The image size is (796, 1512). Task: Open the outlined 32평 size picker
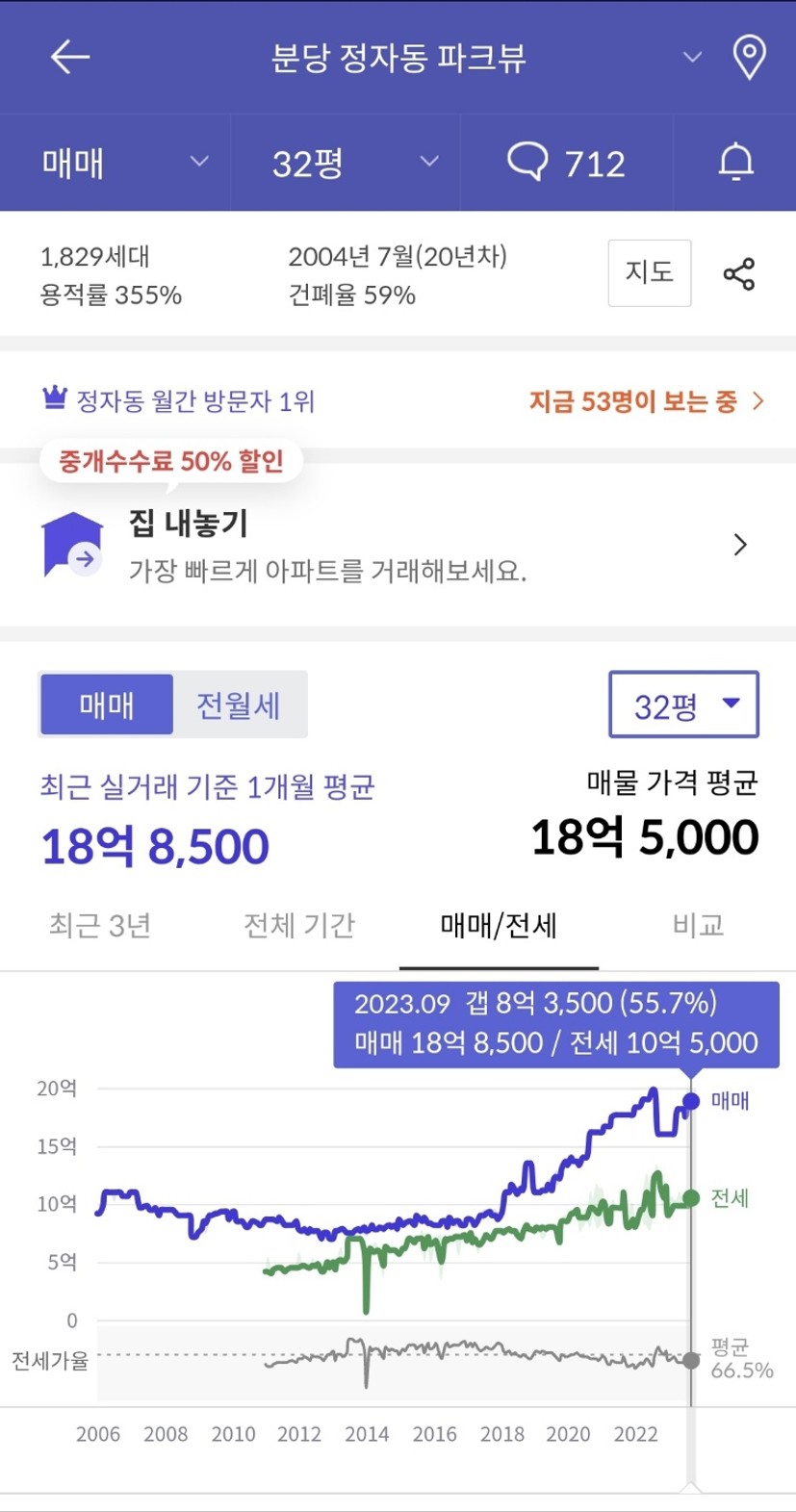click(x=684, y=705)
